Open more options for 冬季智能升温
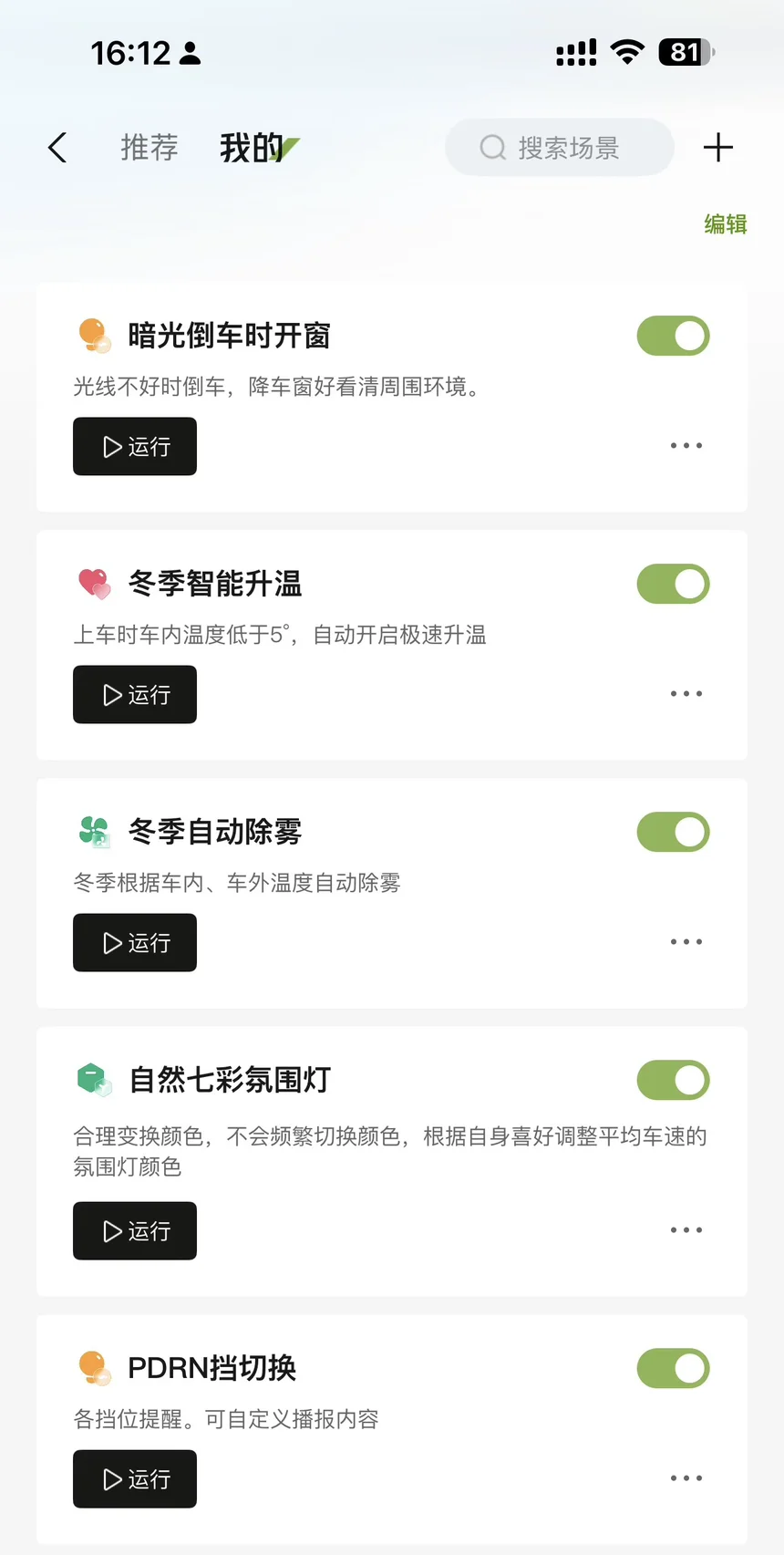Viewport: 784px width, 1555px height. point(686,694)
